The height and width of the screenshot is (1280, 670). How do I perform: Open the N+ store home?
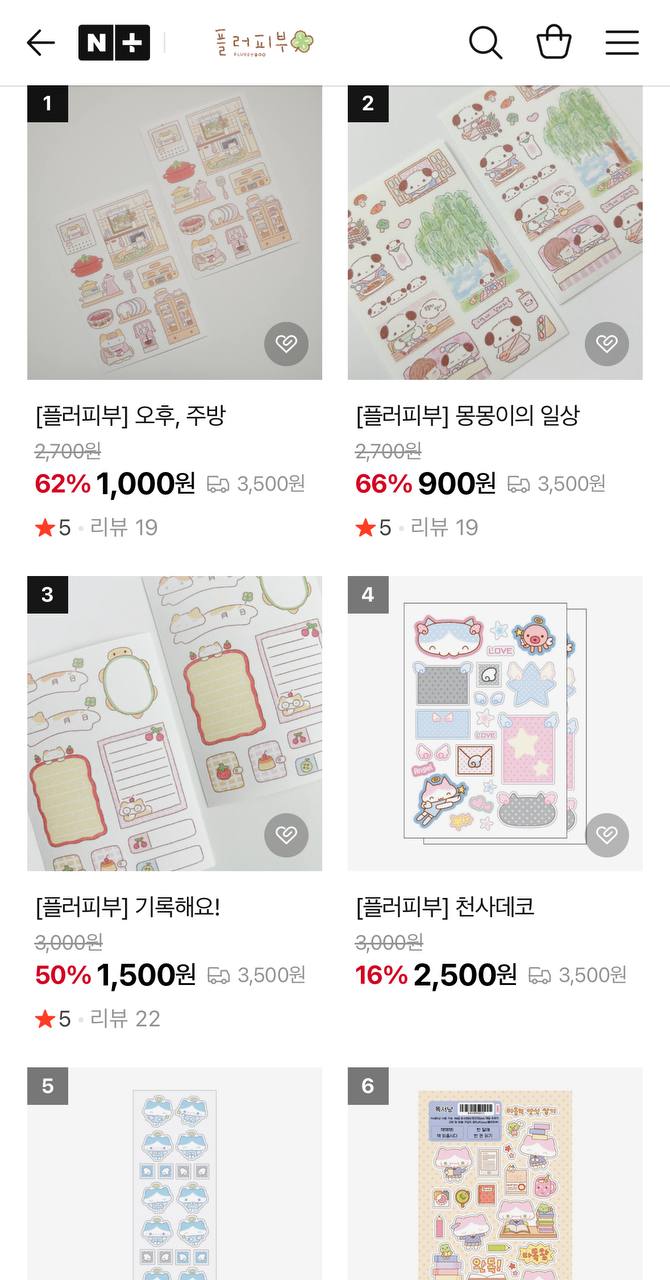(114, 43)
